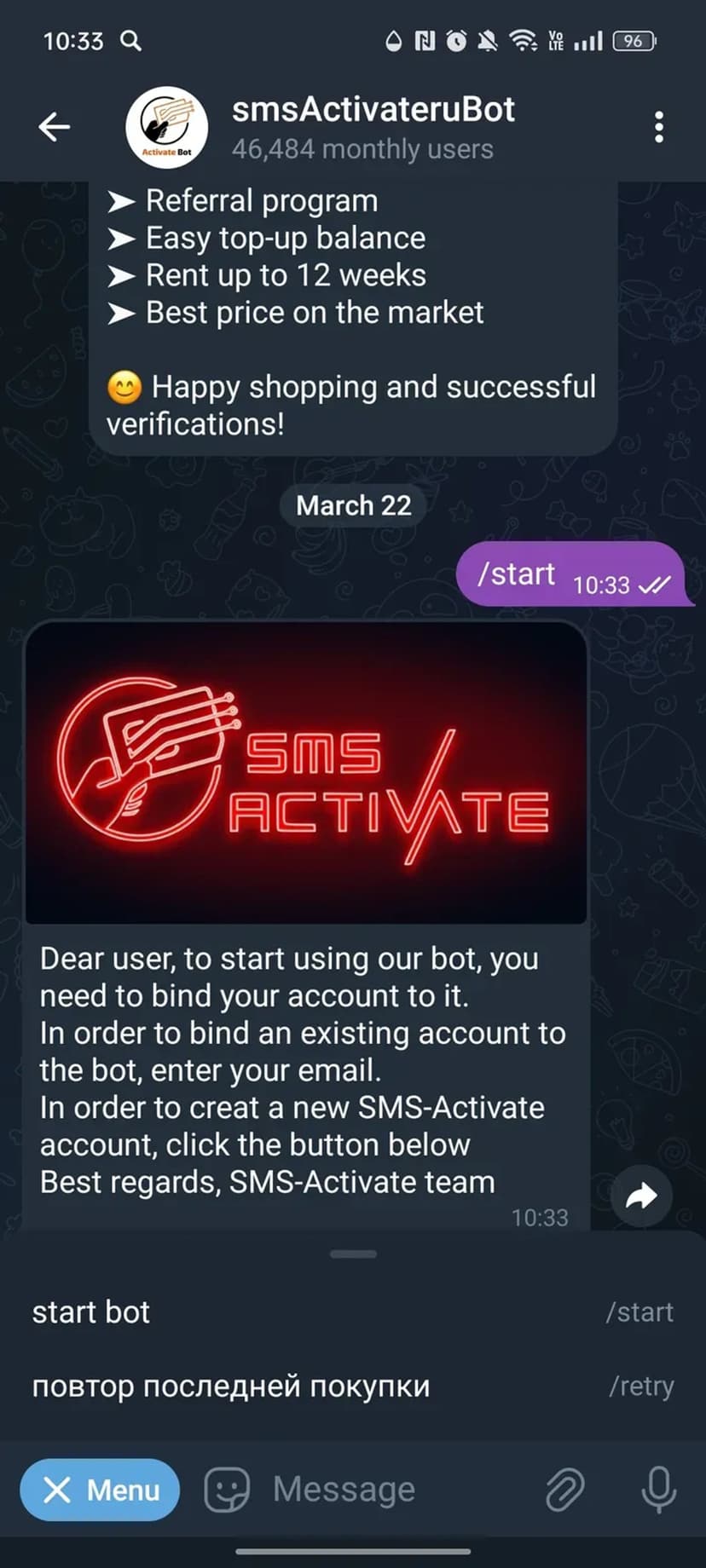The image size is (706, 1568).
Task: Open the sticker and emoji panel
Action: pos(227,1490)
